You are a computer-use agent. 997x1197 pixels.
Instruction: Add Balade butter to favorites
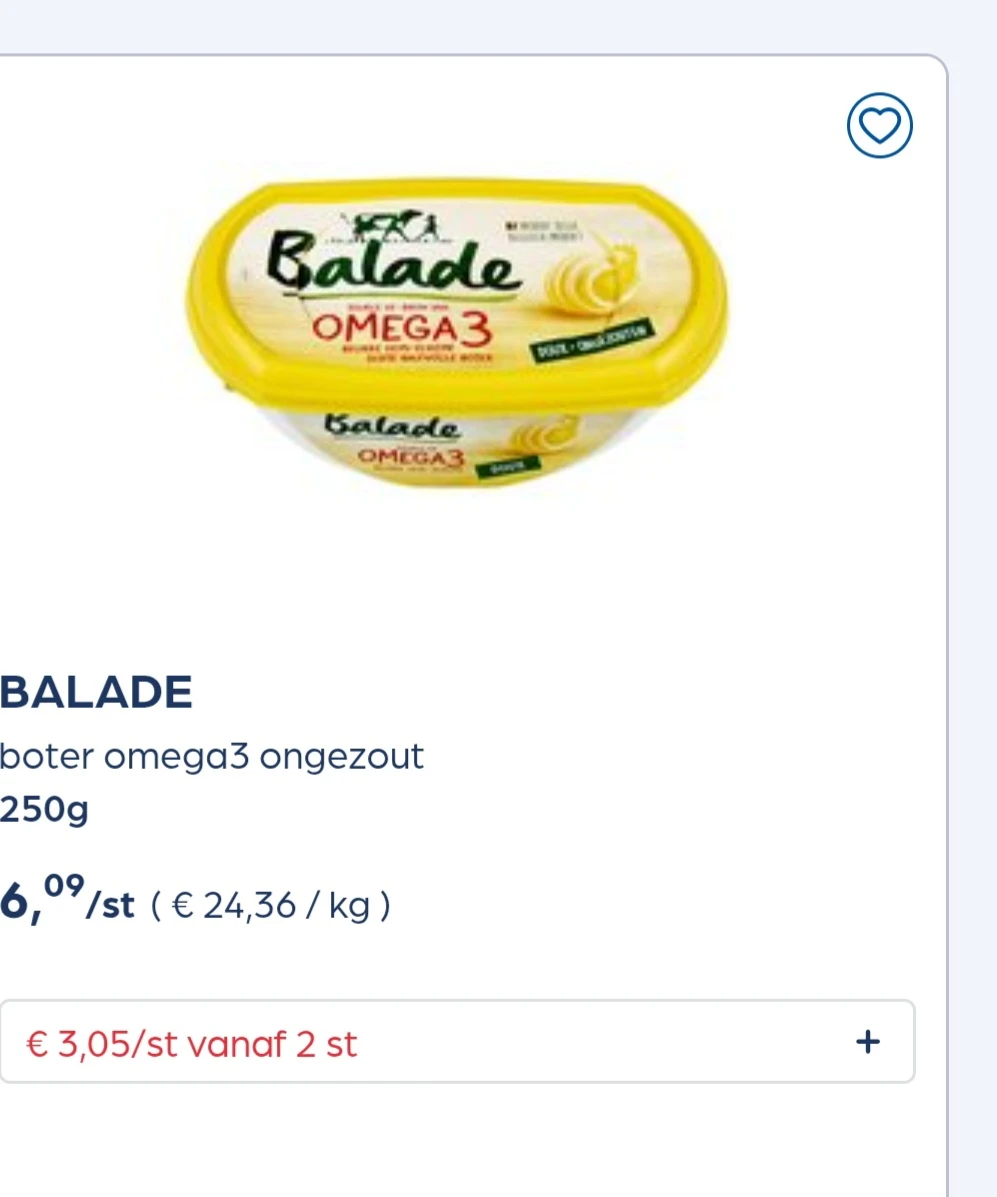coord(879,126)
